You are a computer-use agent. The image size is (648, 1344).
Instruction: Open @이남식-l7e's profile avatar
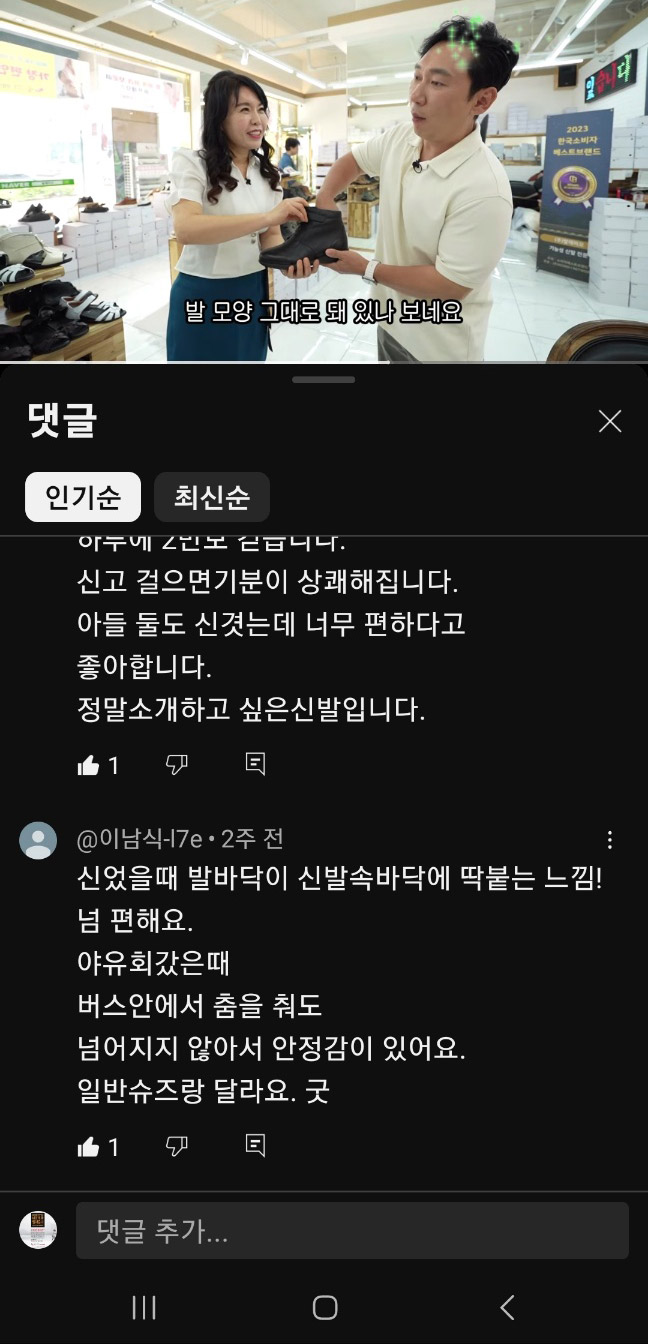pyautogui.click(x=38, y=840)
